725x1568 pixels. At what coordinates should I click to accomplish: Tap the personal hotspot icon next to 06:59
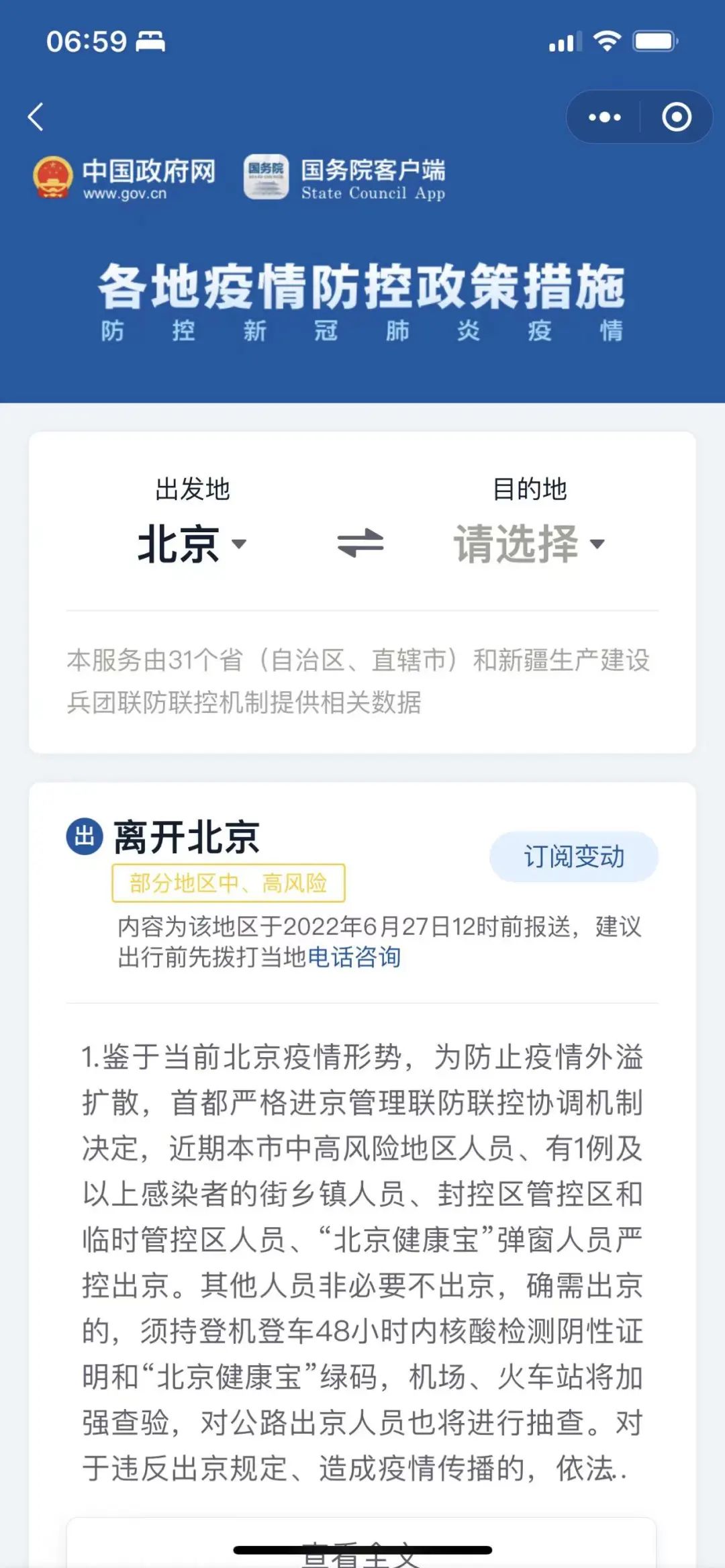tap(150, 42)
